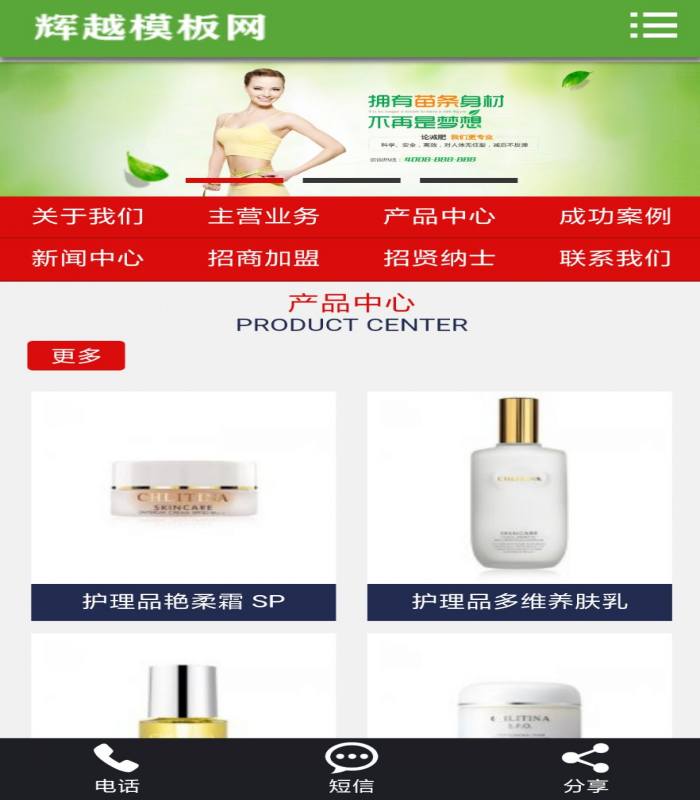Tap the 更多 button for more products
This screenshot has height=800, width=700.
click(76, 356)
